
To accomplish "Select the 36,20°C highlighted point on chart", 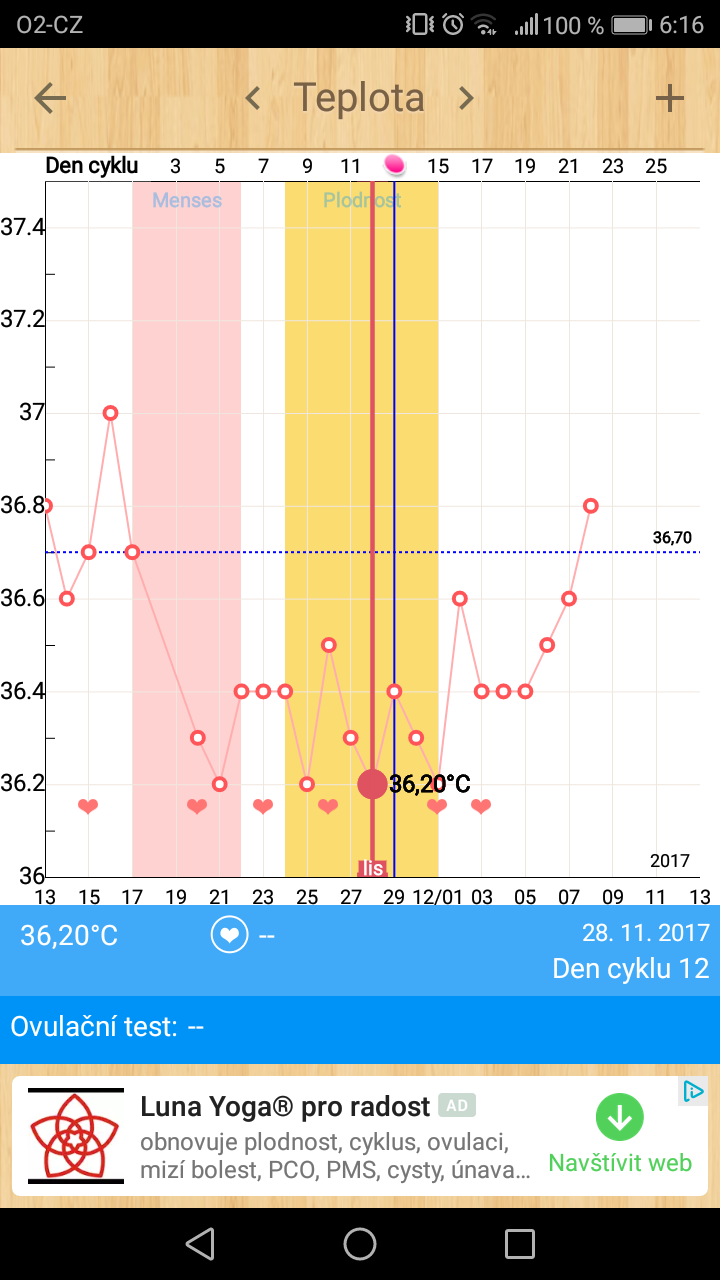I will pos(372,784).
